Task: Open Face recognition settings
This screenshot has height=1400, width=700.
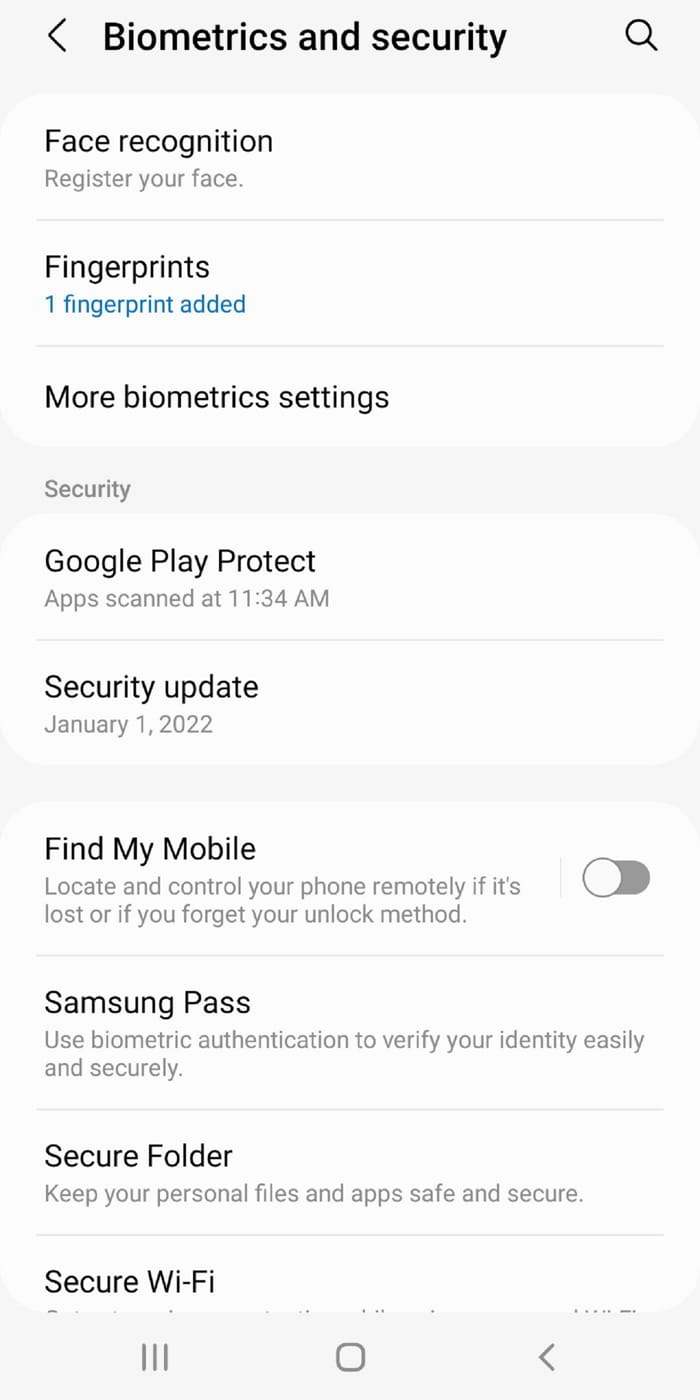Action: pyautogui.click(x=350, y=158)
